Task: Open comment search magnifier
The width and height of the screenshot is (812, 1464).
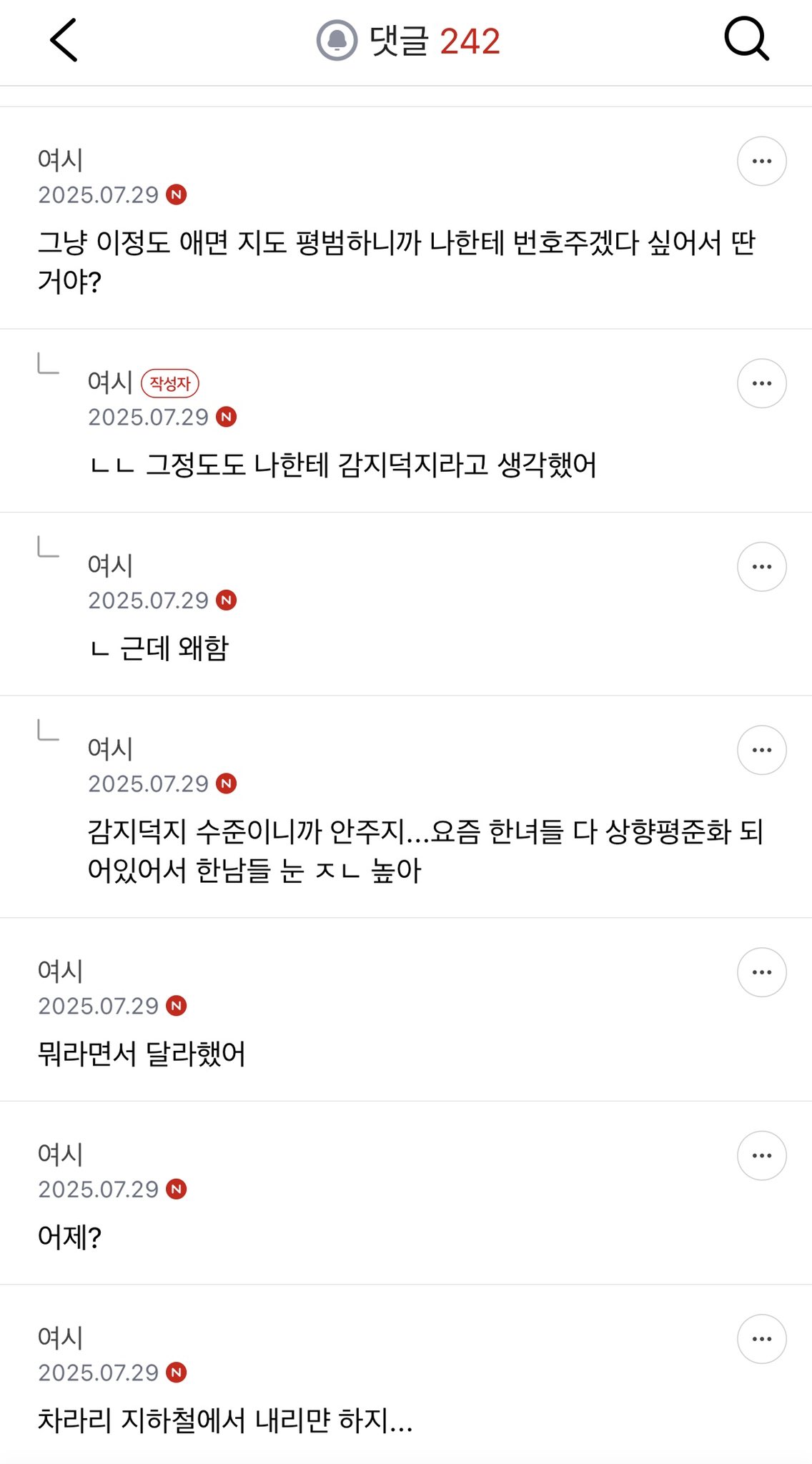Action: [x=746, y=39]
